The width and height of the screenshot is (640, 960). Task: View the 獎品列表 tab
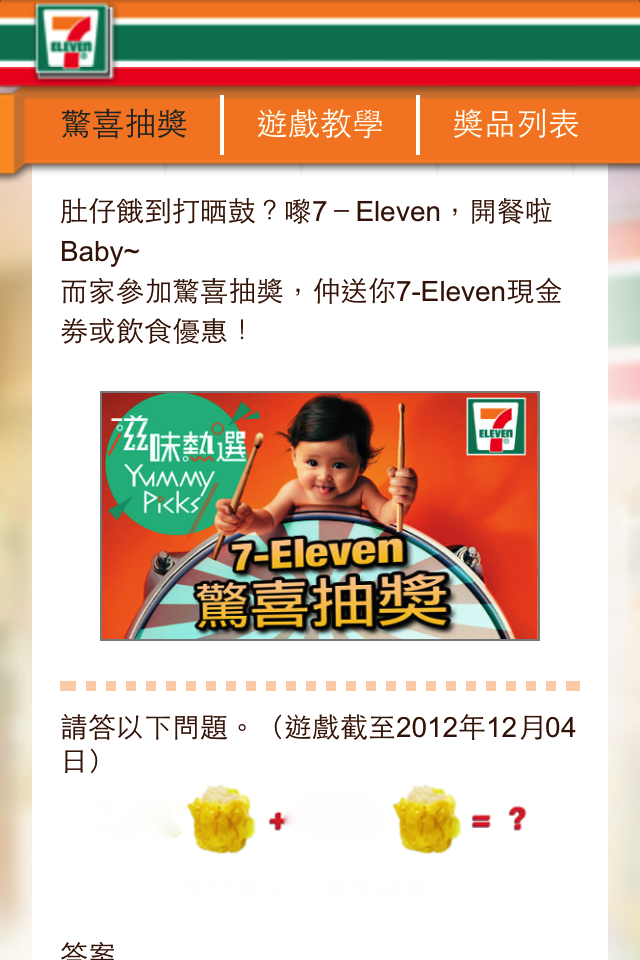(x=516, y=125)
